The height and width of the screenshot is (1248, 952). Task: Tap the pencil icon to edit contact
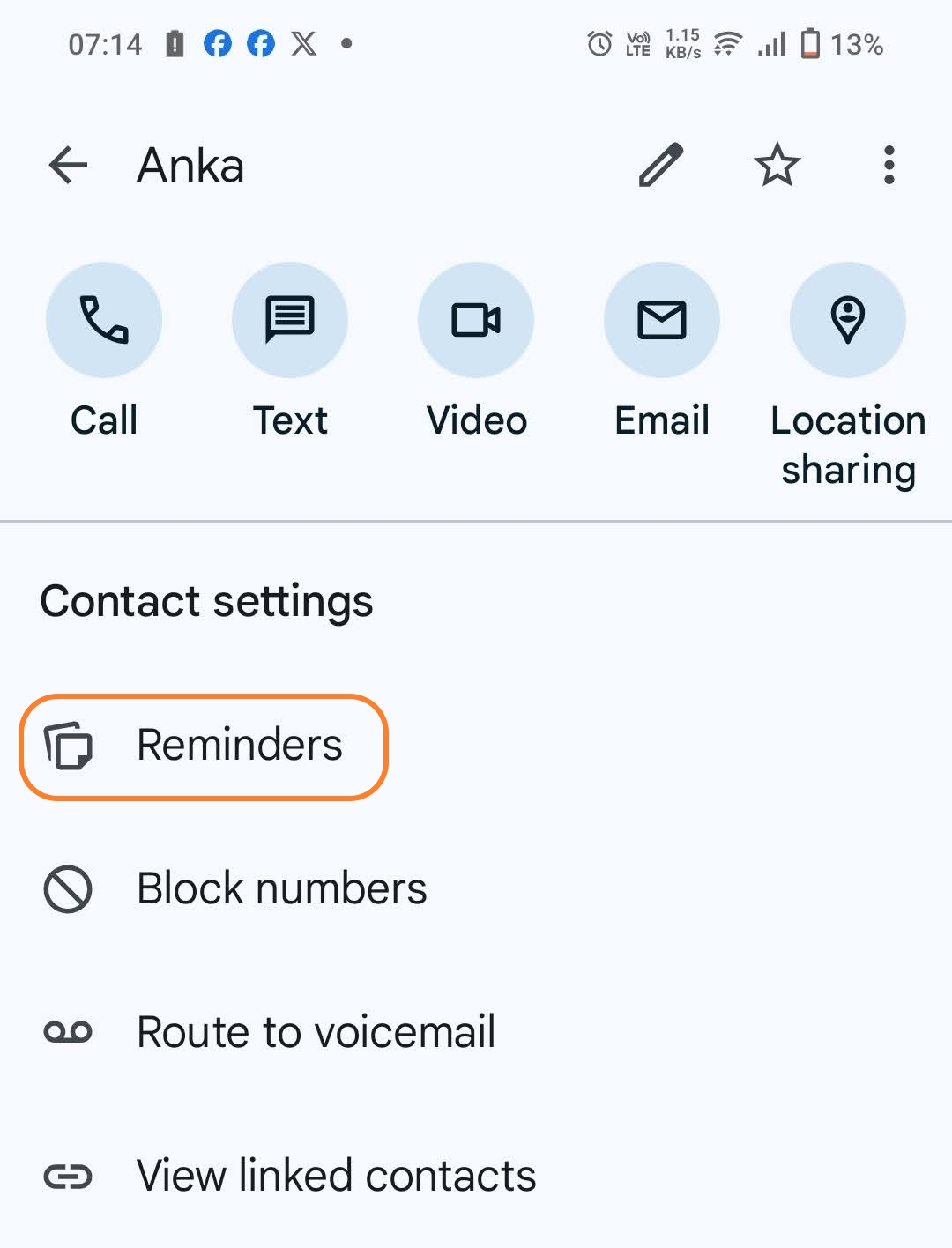point(661,165)
